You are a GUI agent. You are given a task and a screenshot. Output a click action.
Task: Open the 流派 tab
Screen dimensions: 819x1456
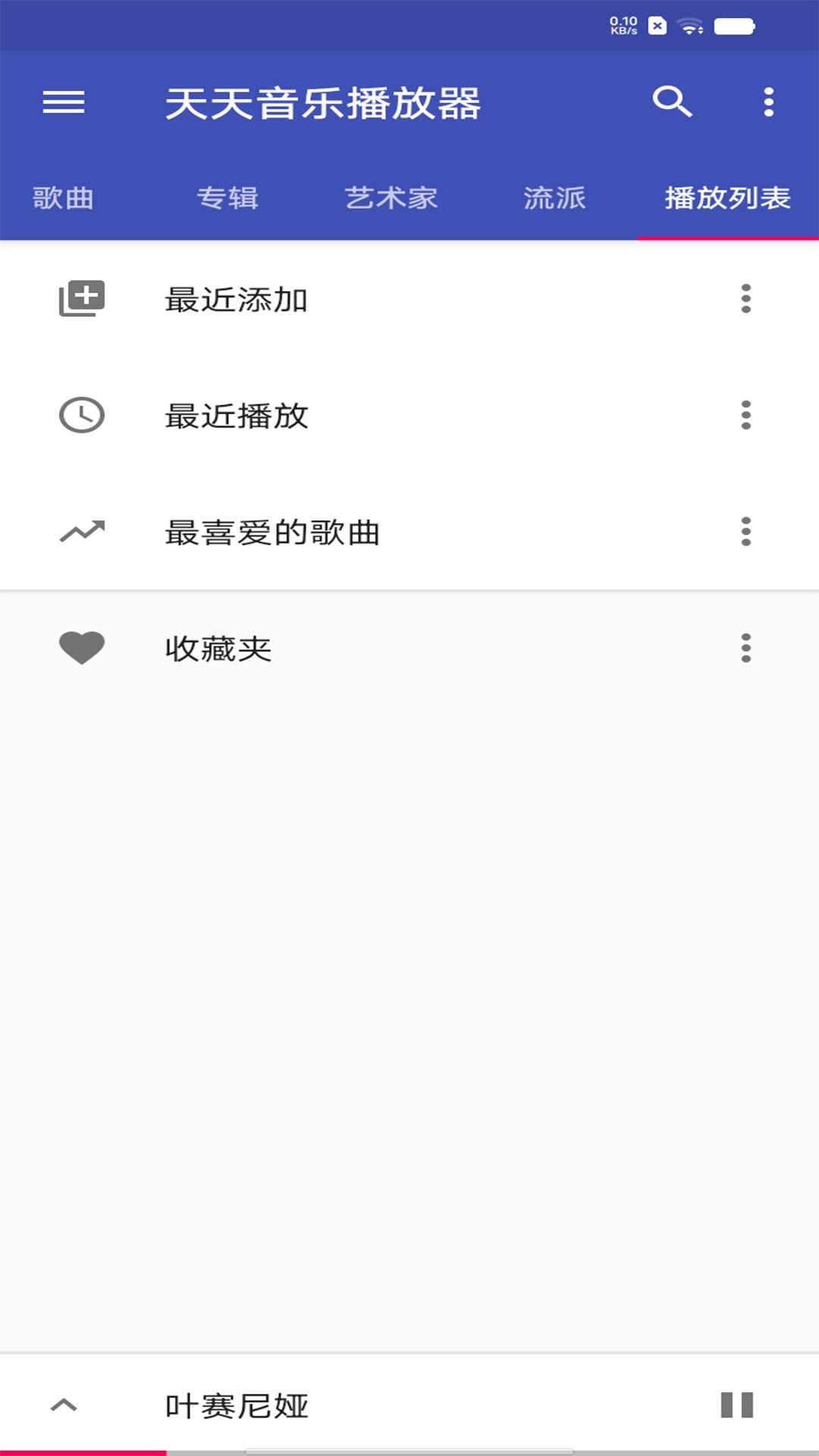[x=553, y=198]
